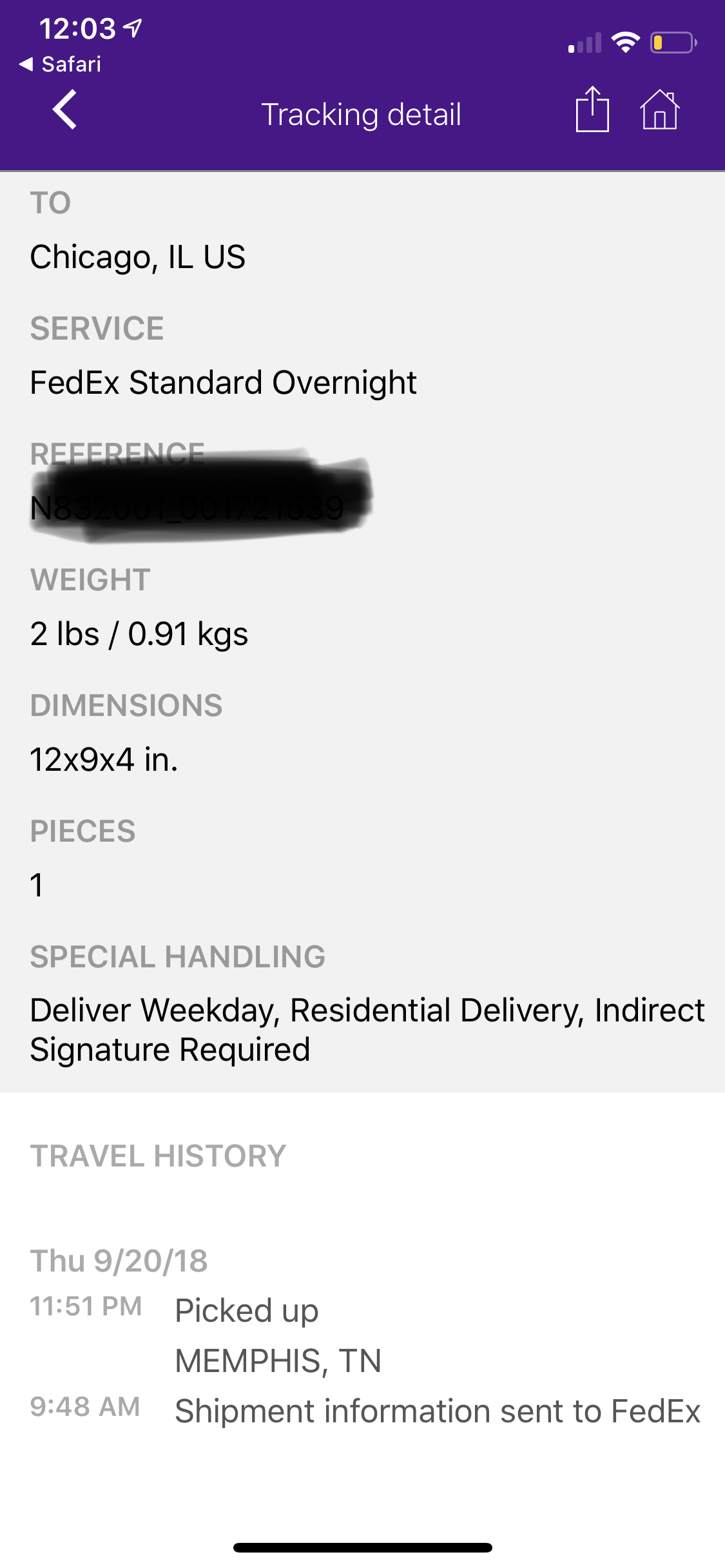
Task: Go back from Tracking detail
Action: [x=65, y=110]
